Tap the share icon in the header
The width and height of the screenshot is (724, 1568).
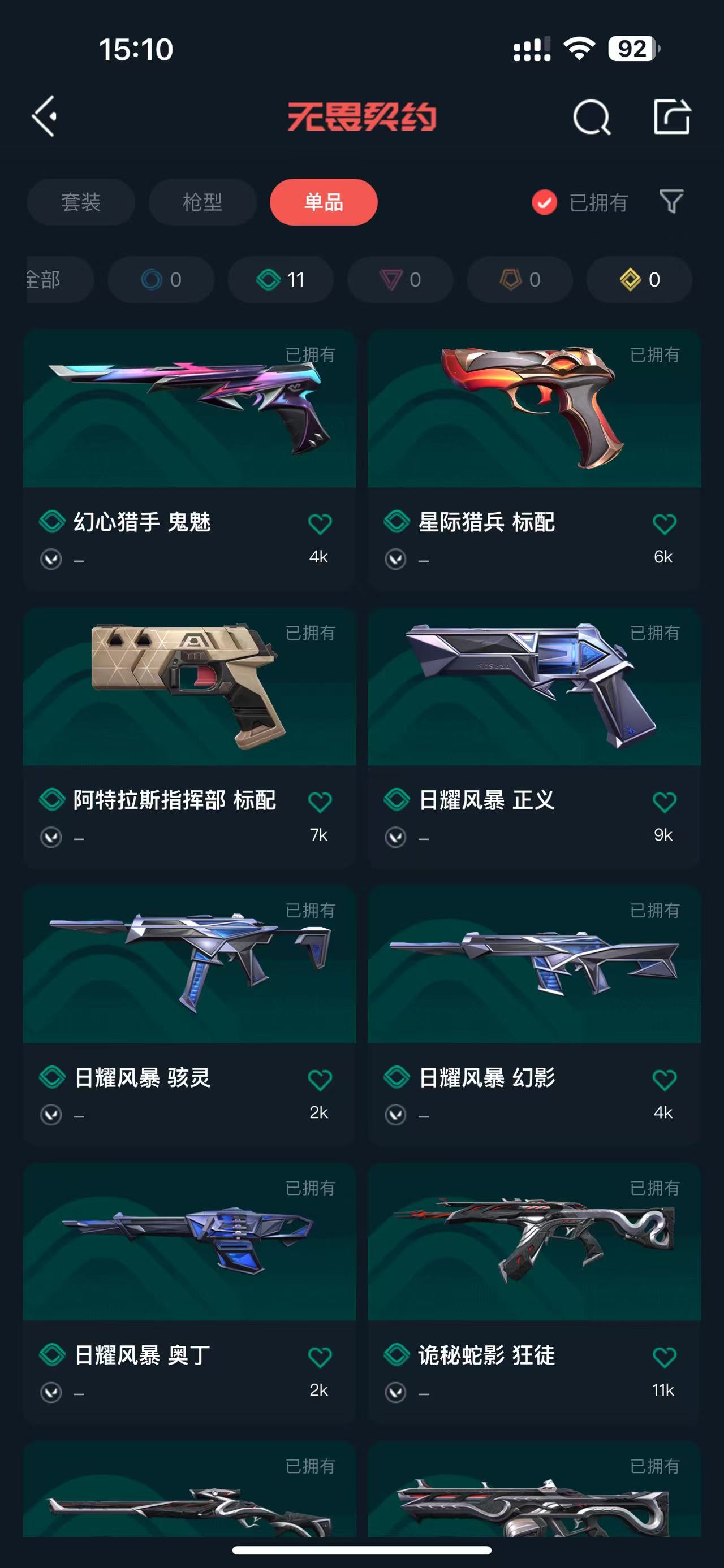point(671,116)
